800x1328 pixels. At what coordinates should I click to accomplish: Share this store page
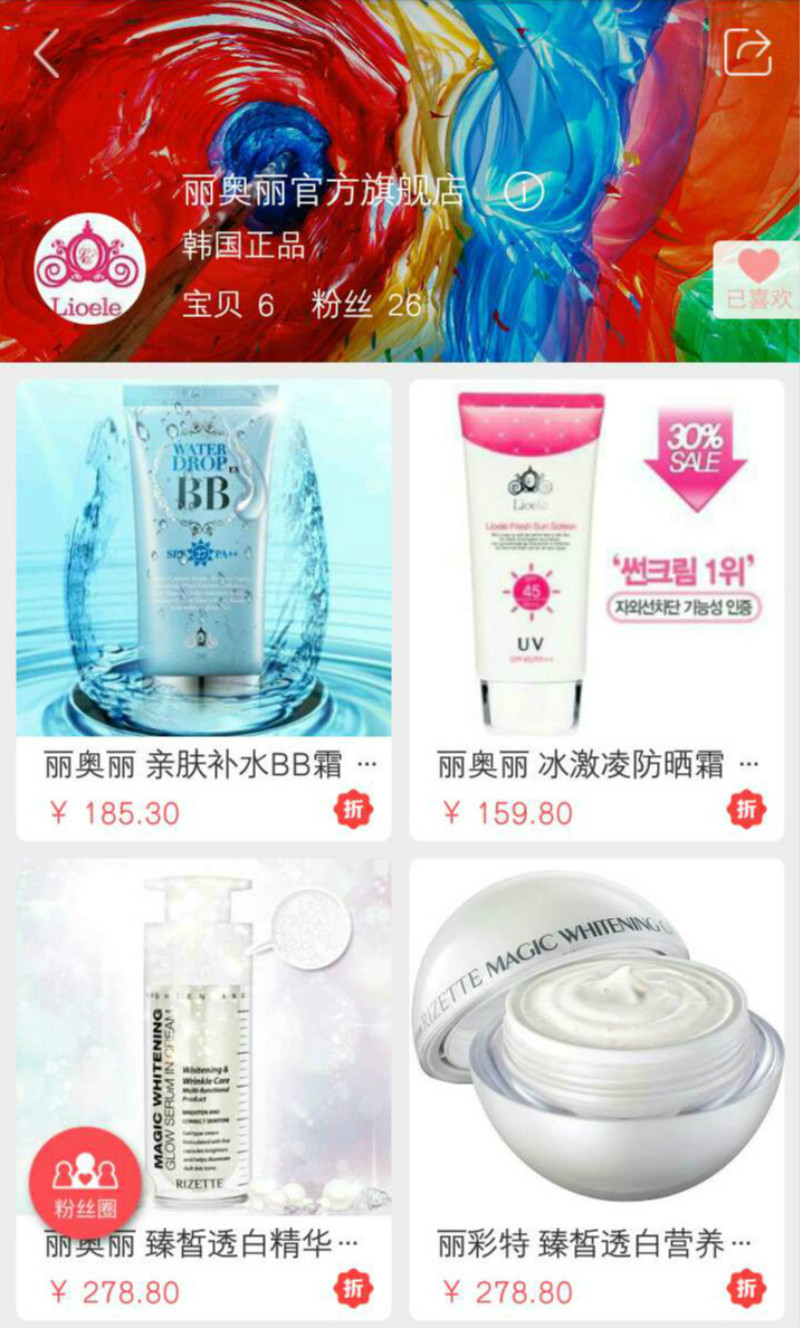pyautogui.click(x=747, y=51)
